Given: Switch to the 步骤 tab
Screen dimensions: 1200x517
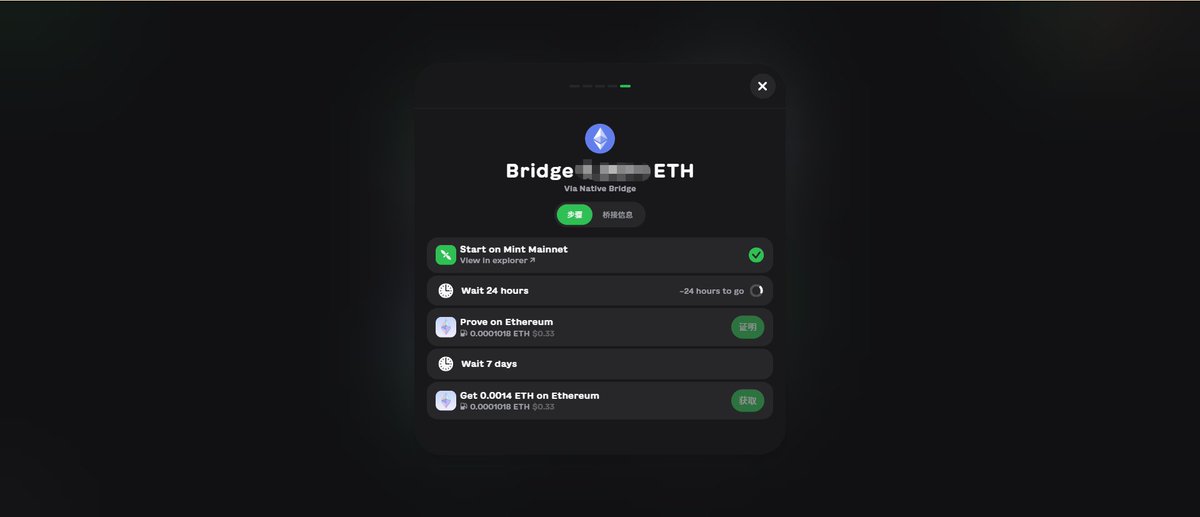Looking at the screenshot, I should point(575,215).
